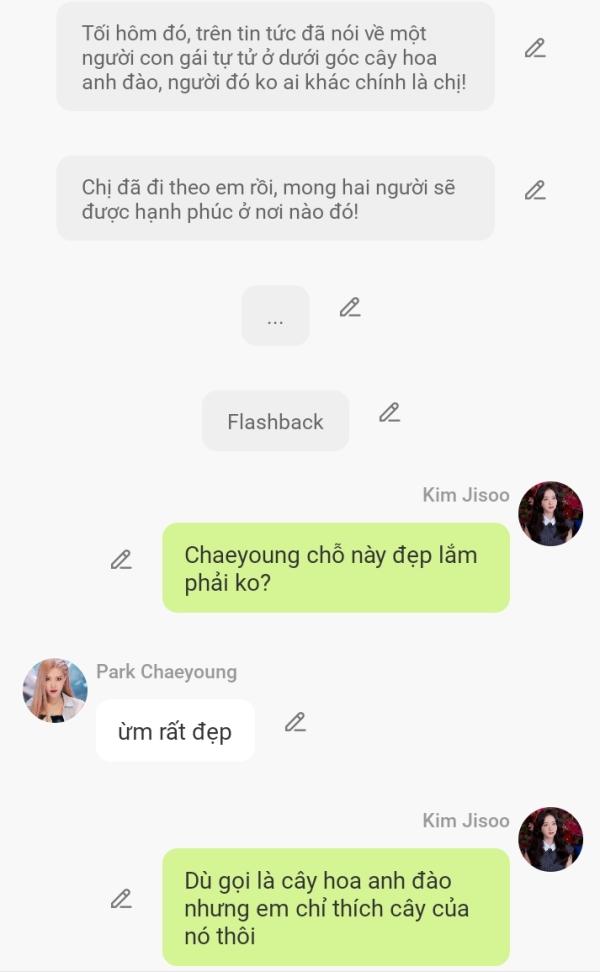Image resolution: width=600 pixels, height=972 pixels.
Task: Edit the Flashback narration bubble
Action: (x=389, y=413)
